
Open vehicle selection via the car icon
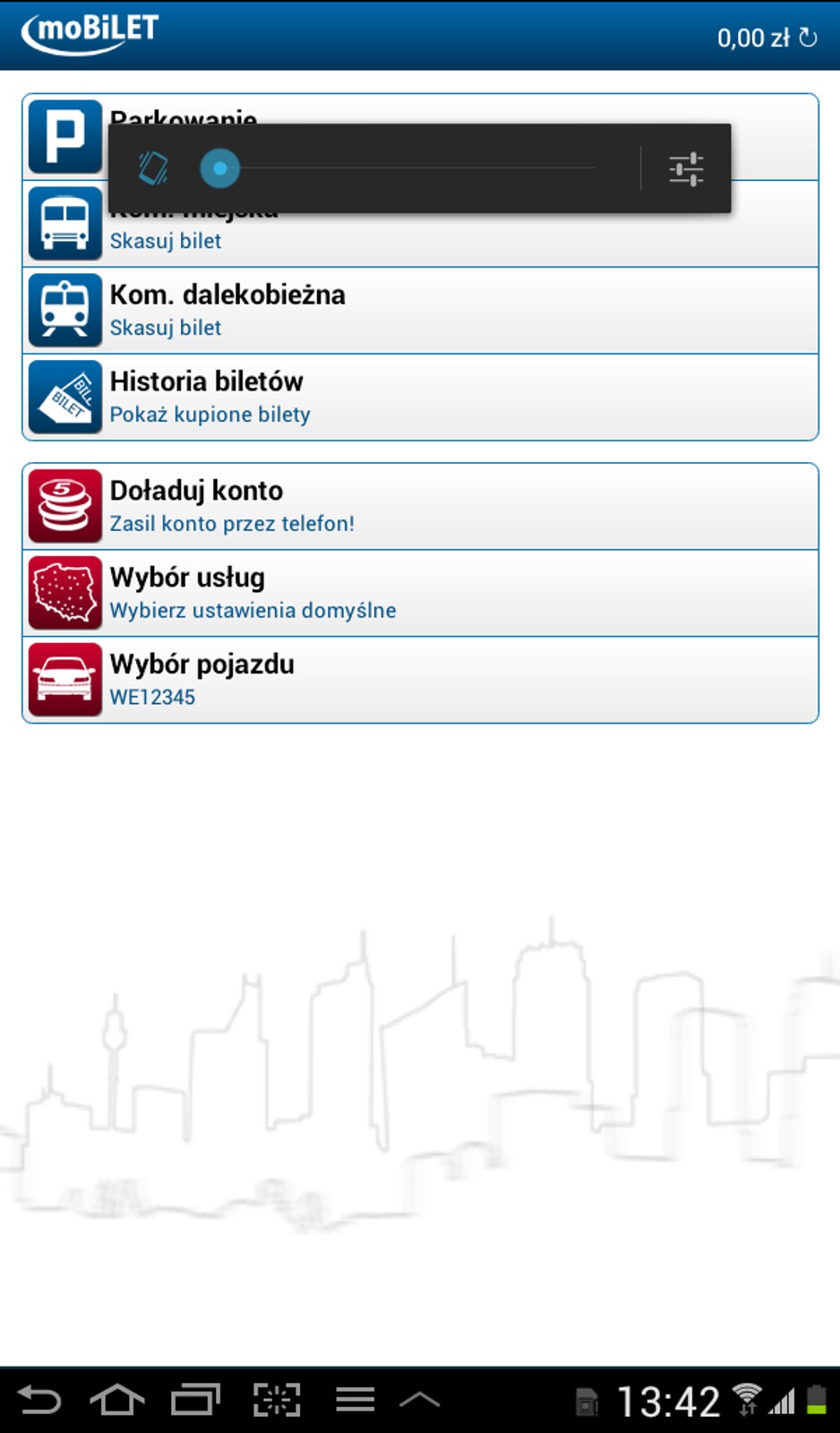click(65, 679)
